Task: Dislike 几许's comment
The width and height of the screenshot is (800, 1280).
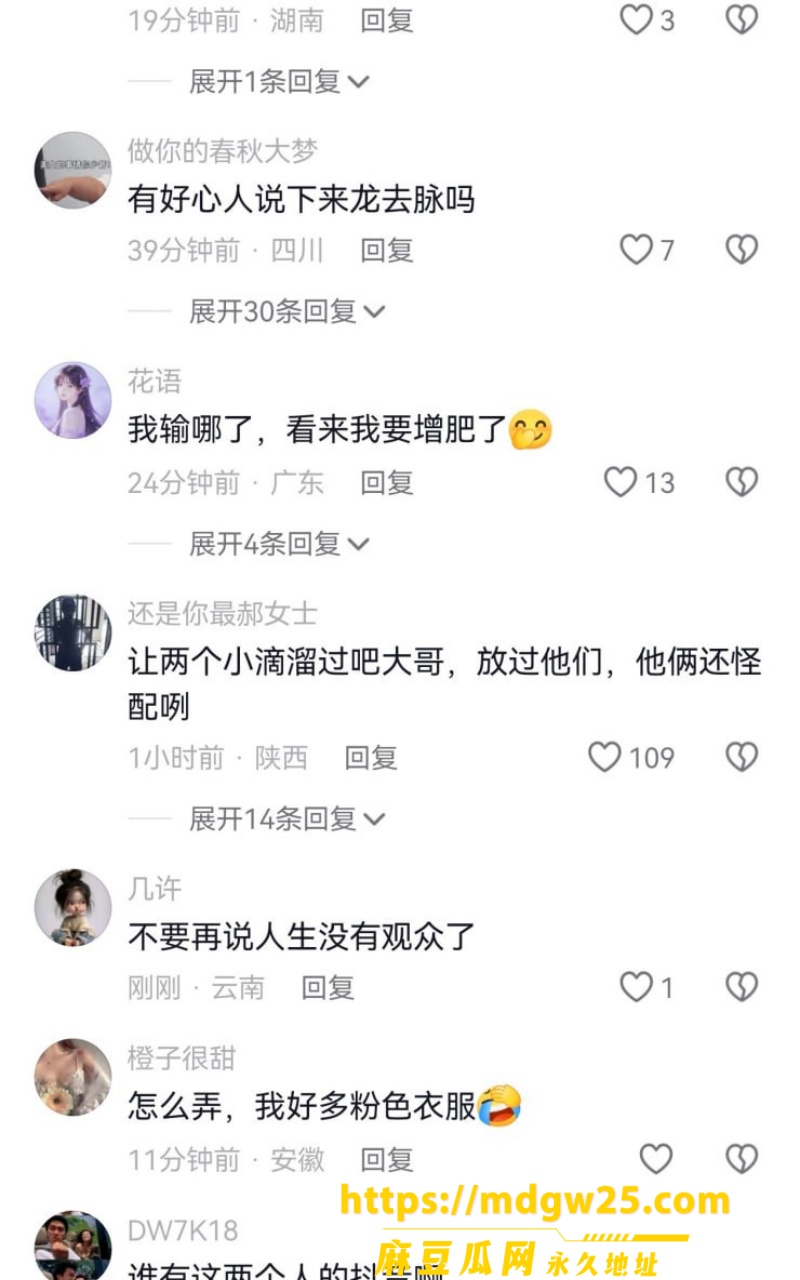Action: pos(741,988)
